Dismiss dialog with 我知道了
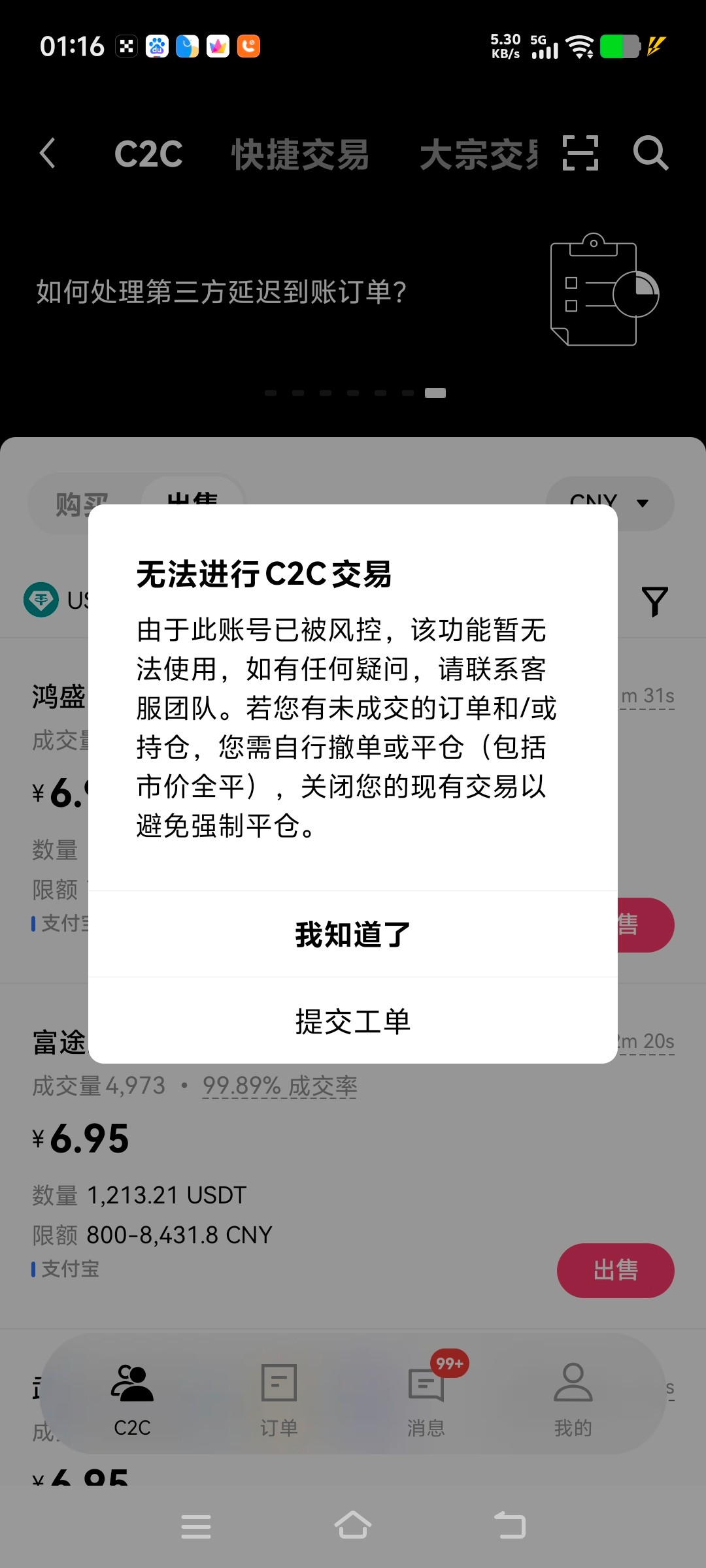The height and width of the screenshot is (1568, 706). [x=353, y=933]
